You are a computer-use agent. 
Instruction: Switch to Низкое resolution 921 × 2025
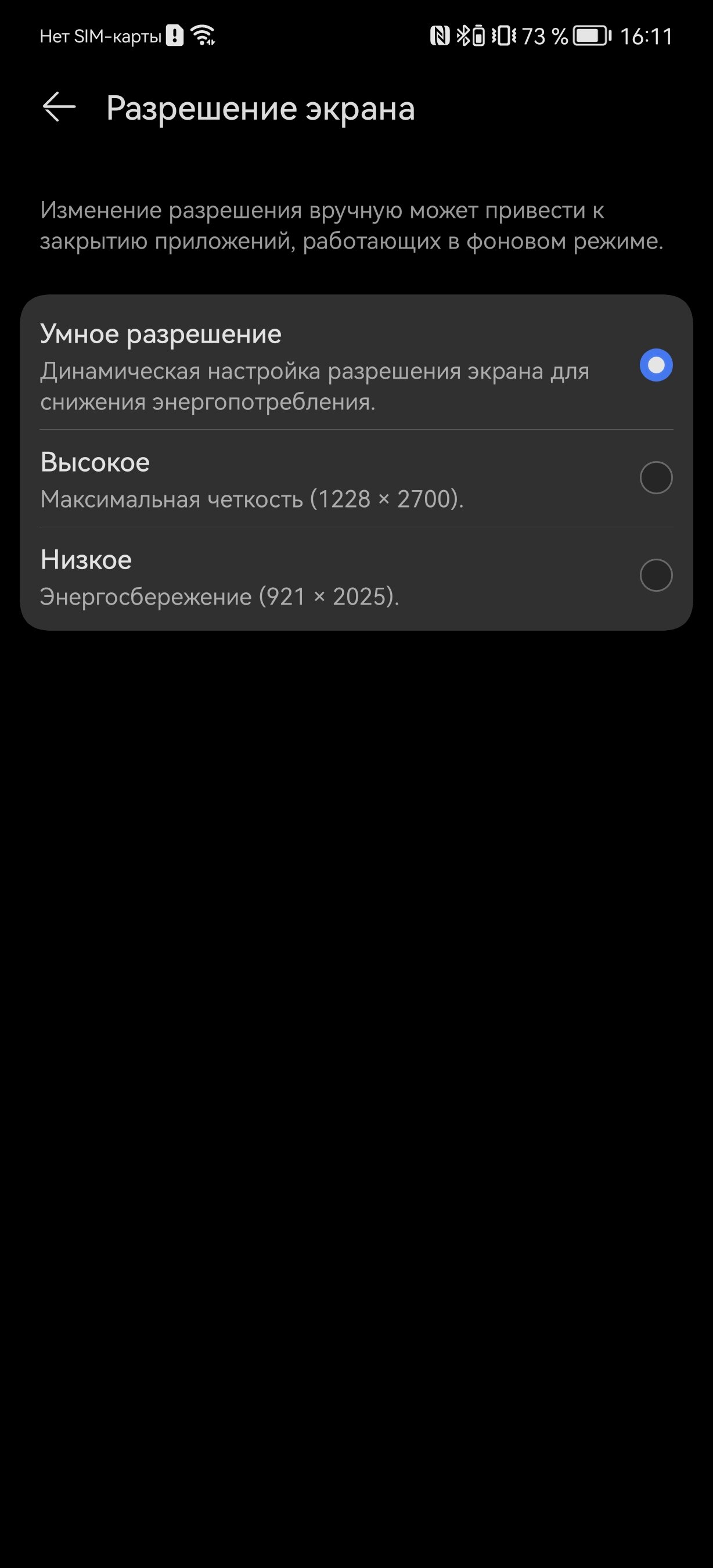pyautogui.click(x=356, y=577)
